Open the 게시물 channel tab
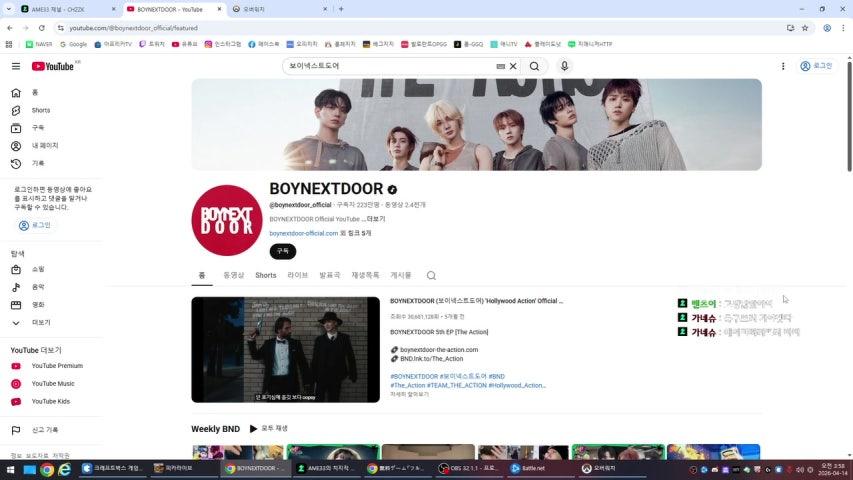Viewport: 853px width, 480px height. tap(400, 275)
